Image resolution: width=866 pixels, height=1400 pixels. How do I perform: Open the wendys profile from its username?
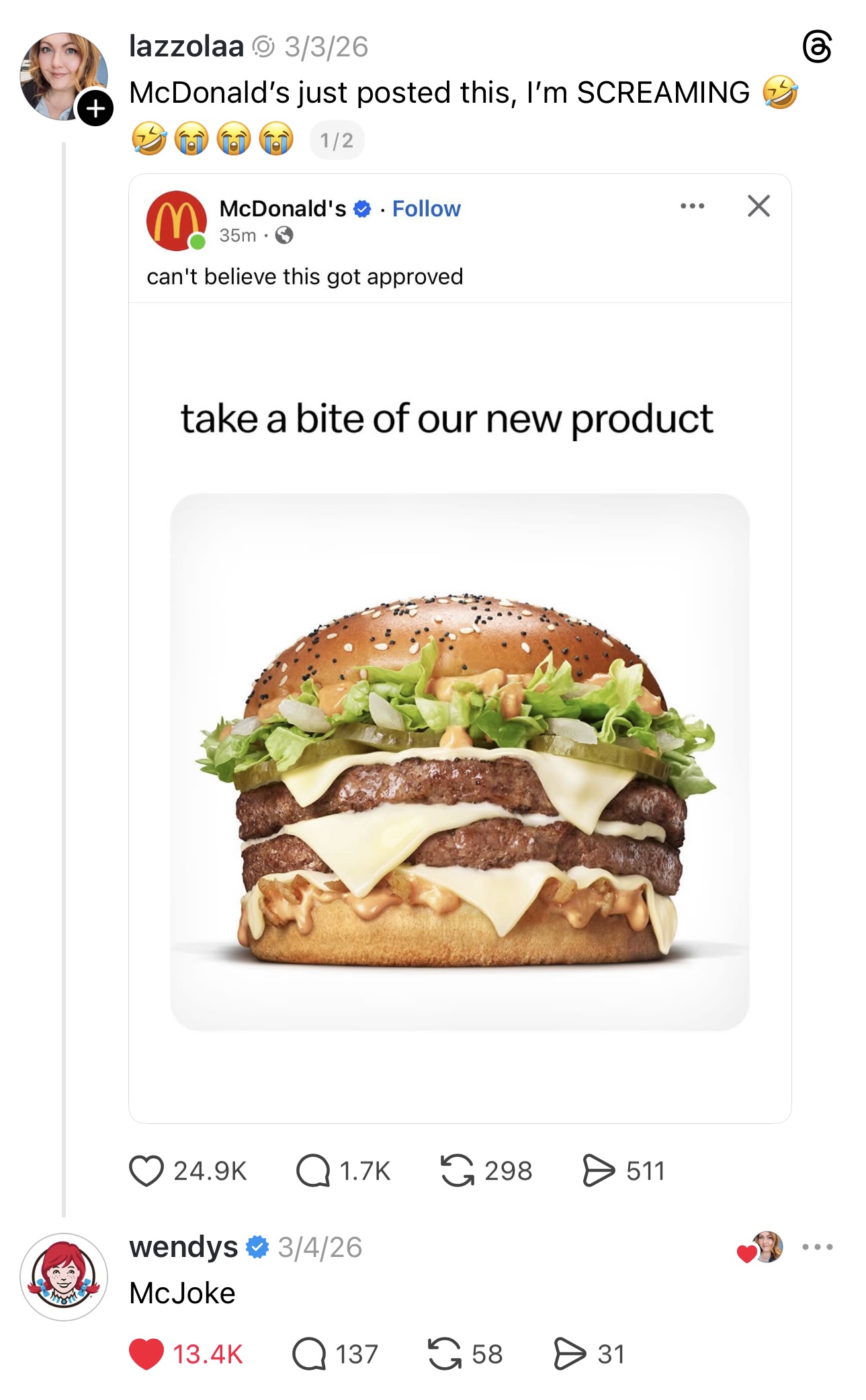click(x=183, y=1247)
